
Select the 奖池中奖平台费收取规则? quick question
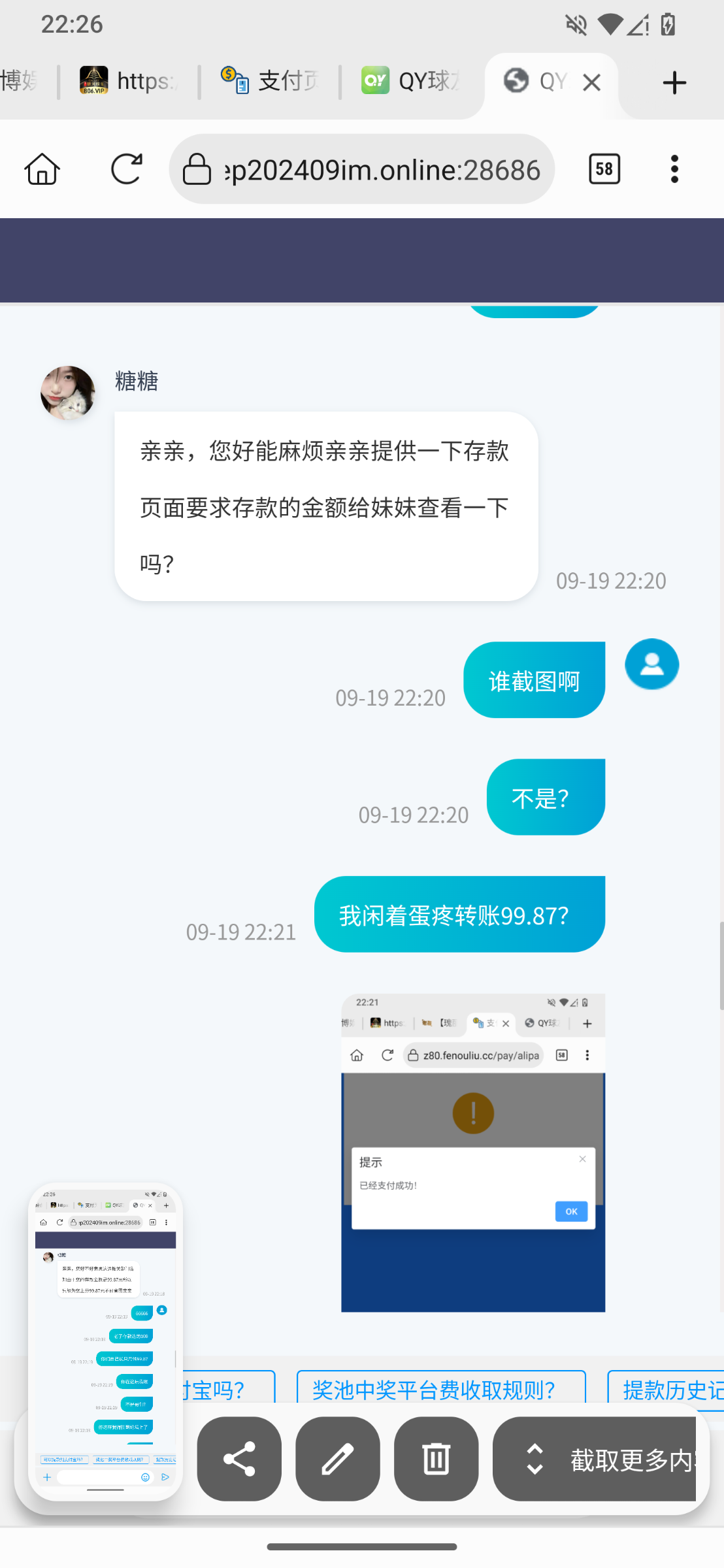coord(441,1389)
